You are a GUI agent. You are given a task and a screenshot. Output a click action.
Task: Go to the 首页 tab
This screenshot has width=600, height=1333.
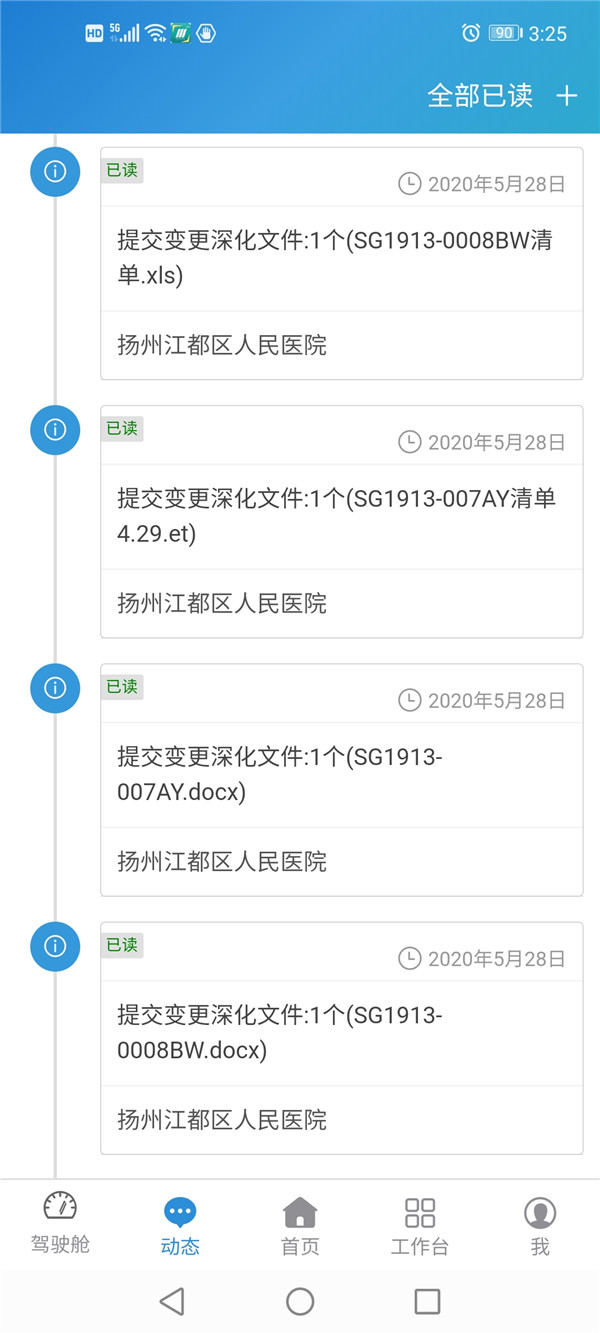(300, 1226)
